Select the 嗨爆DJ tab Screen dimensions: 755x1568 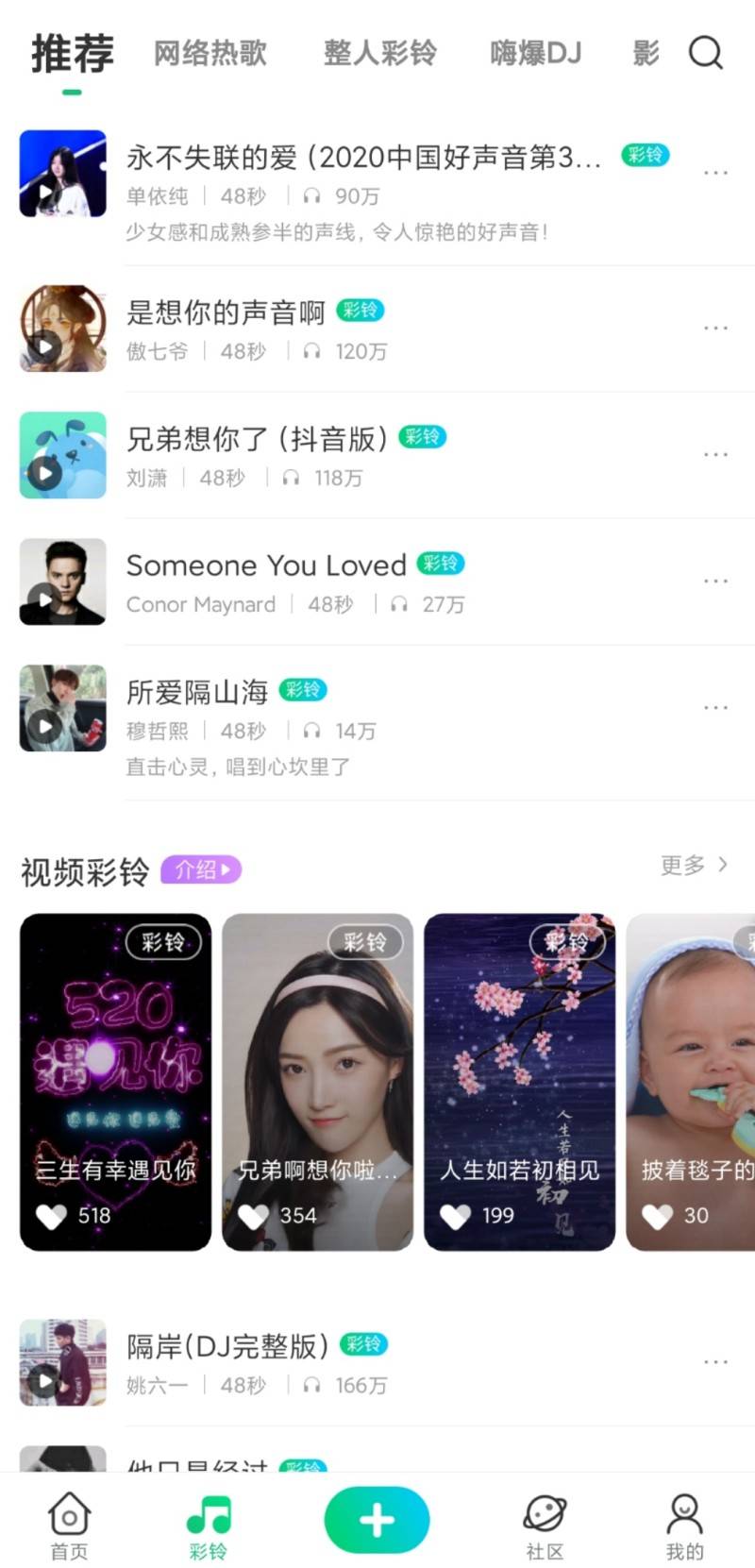(x=535, y=53)
